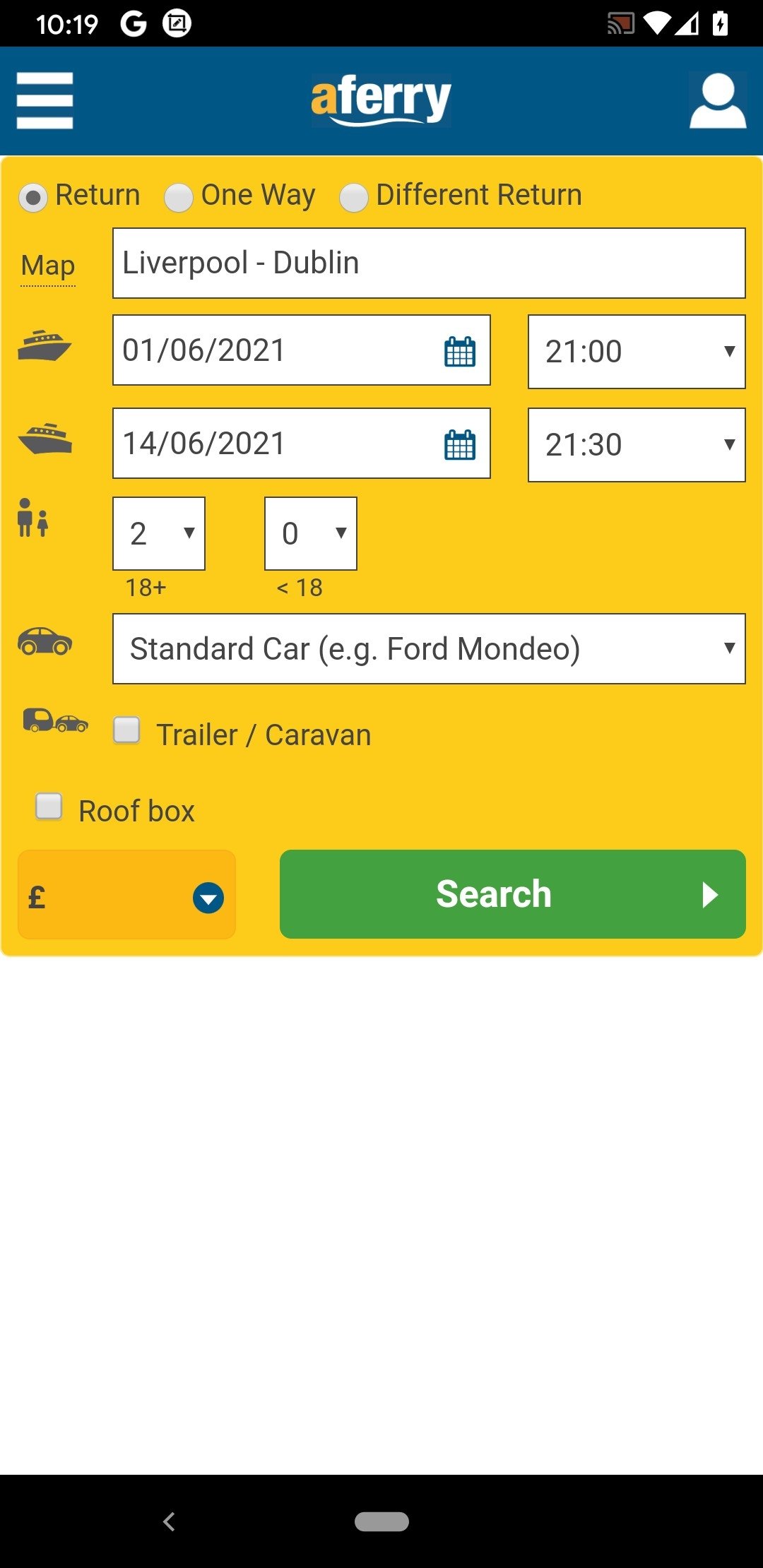Change the return date 14/06/2021

pyautogui.click(x=302, y=444)
